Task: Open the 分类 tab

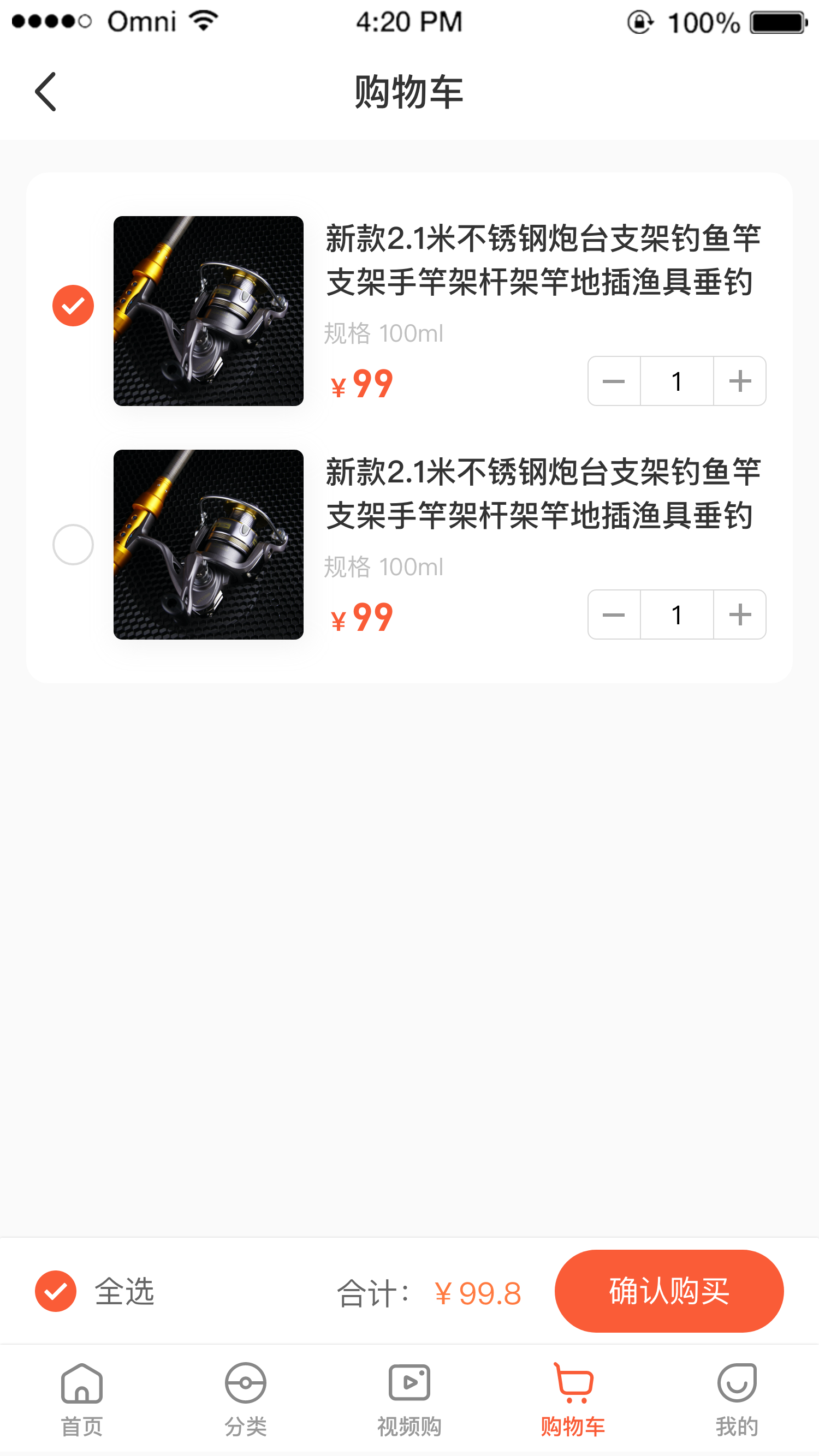Action: [x=246, y=1399]
